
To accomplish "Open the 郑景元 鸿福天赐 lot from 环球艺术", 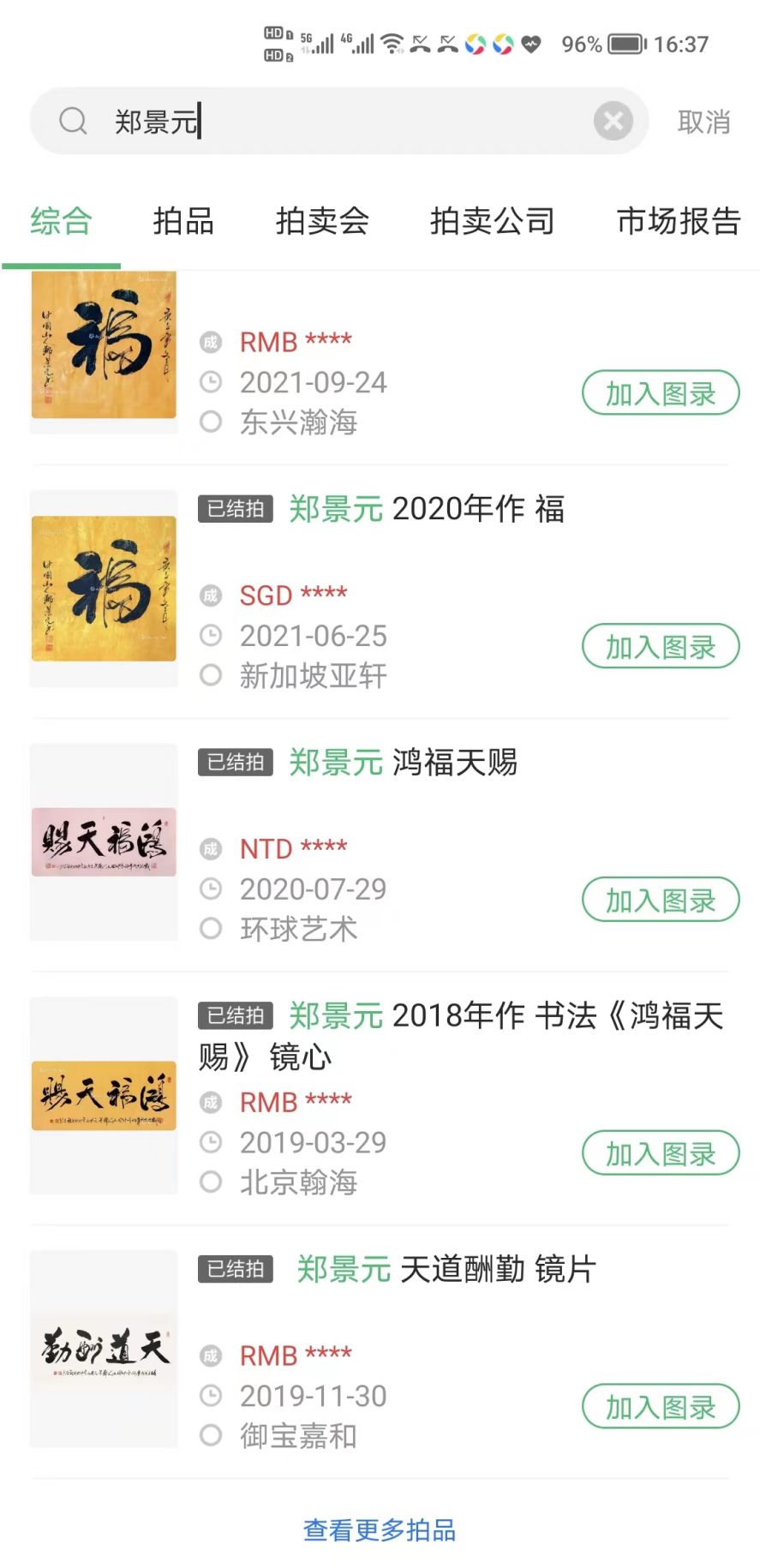I will pos(403,763).
